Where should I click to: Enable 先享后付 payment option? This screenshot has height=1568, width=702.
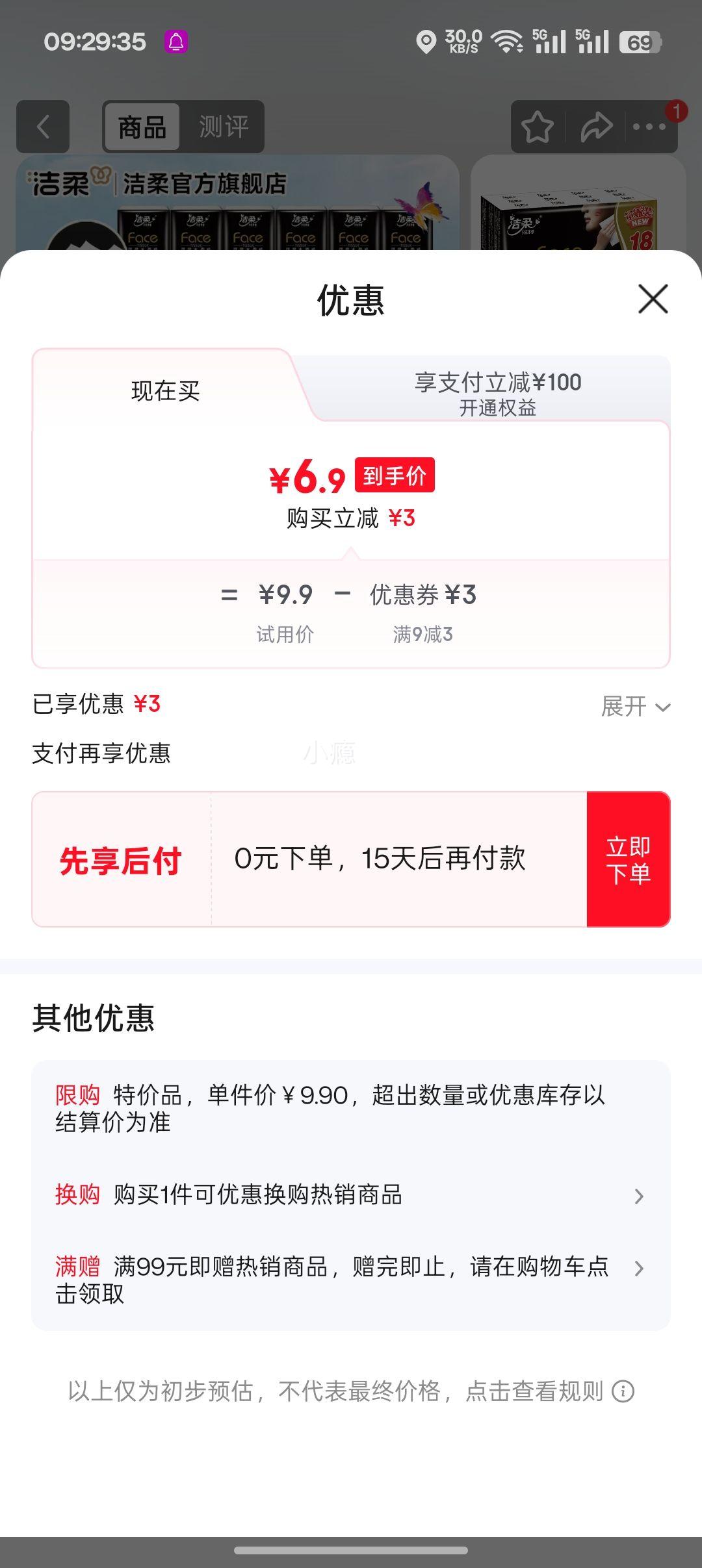click(120, 861)
